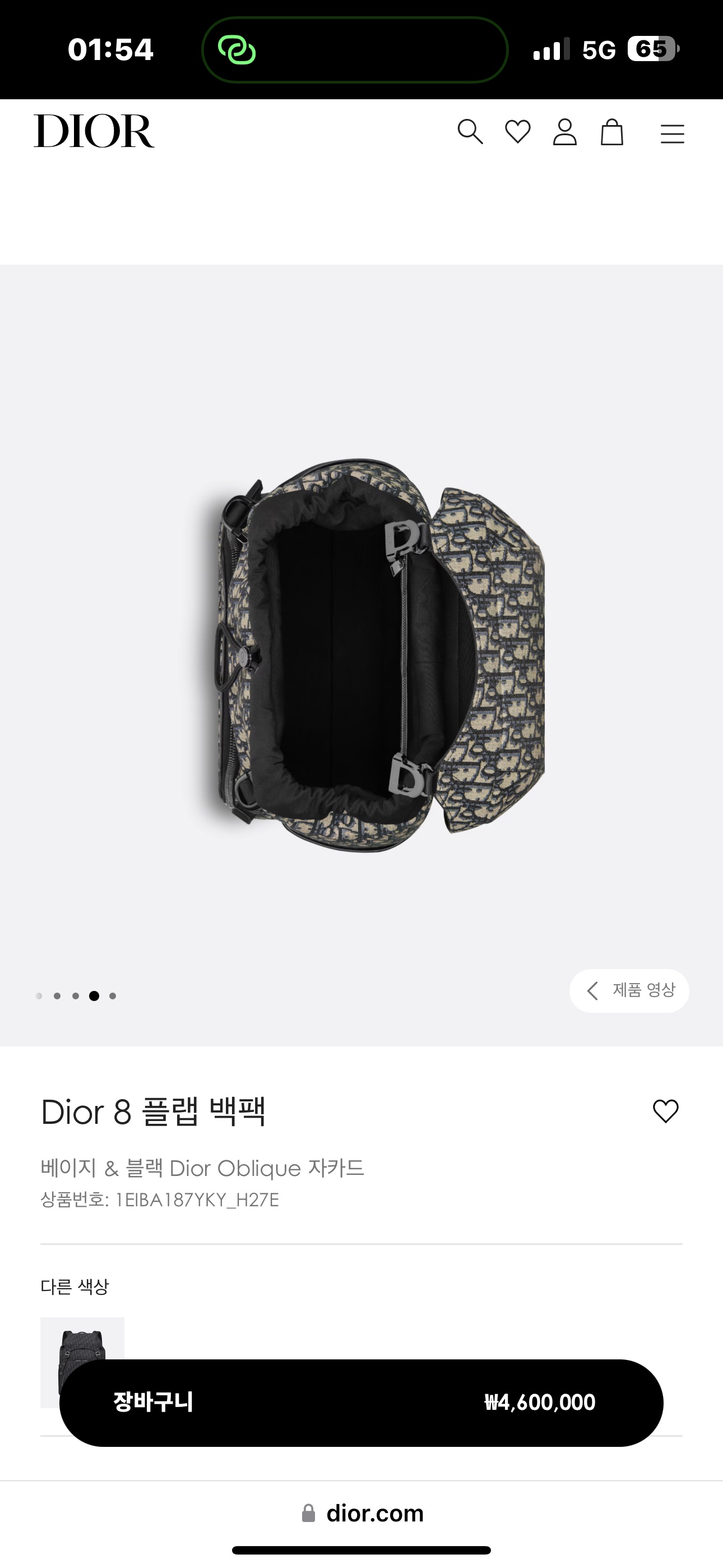Jump to the last image page dot
The image size is (723, 1568).
tap(113, 996)
